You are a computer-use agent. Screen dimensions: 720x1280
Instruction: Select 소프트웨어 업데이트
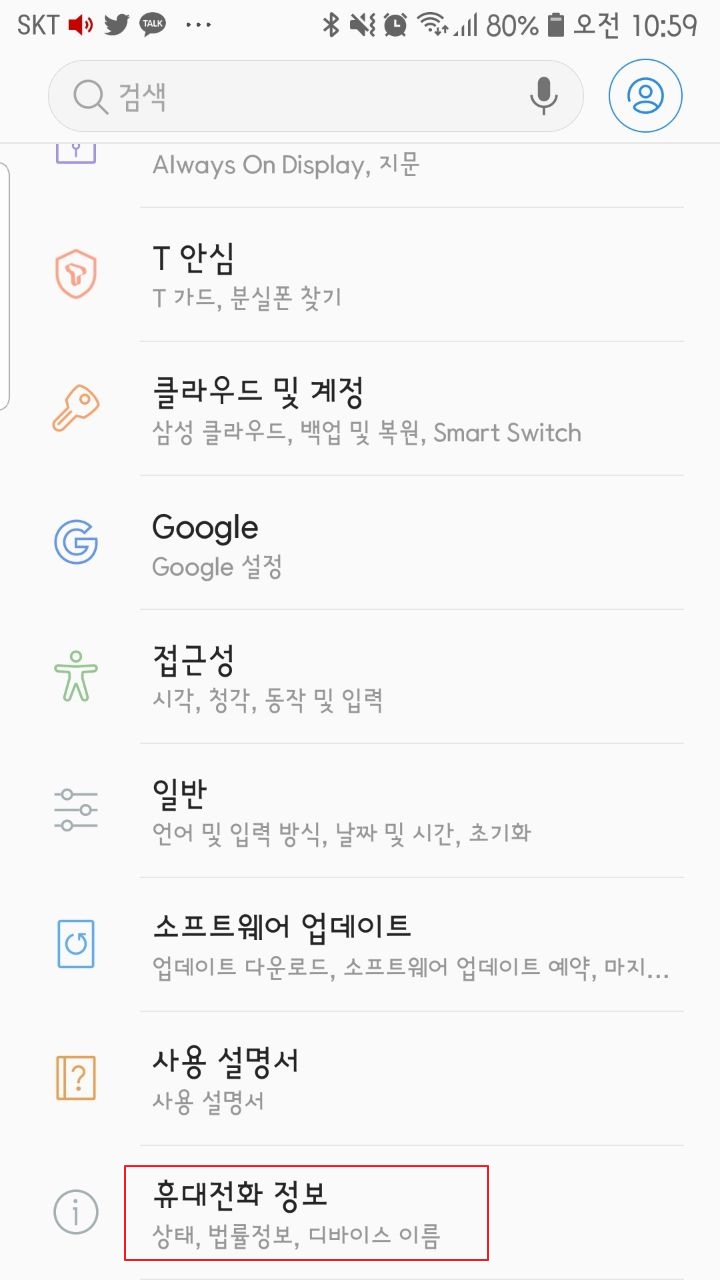(x=360, y=945)
